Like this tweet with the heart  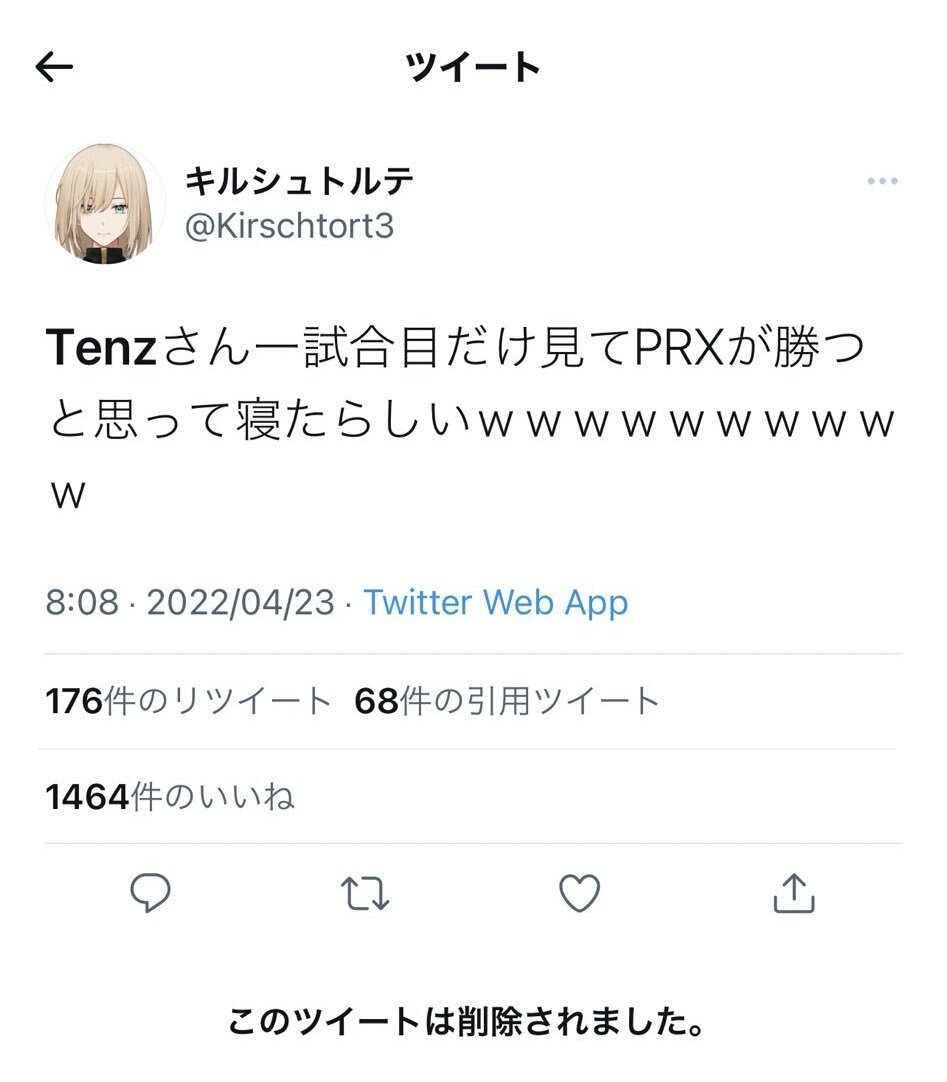point(579,893)
